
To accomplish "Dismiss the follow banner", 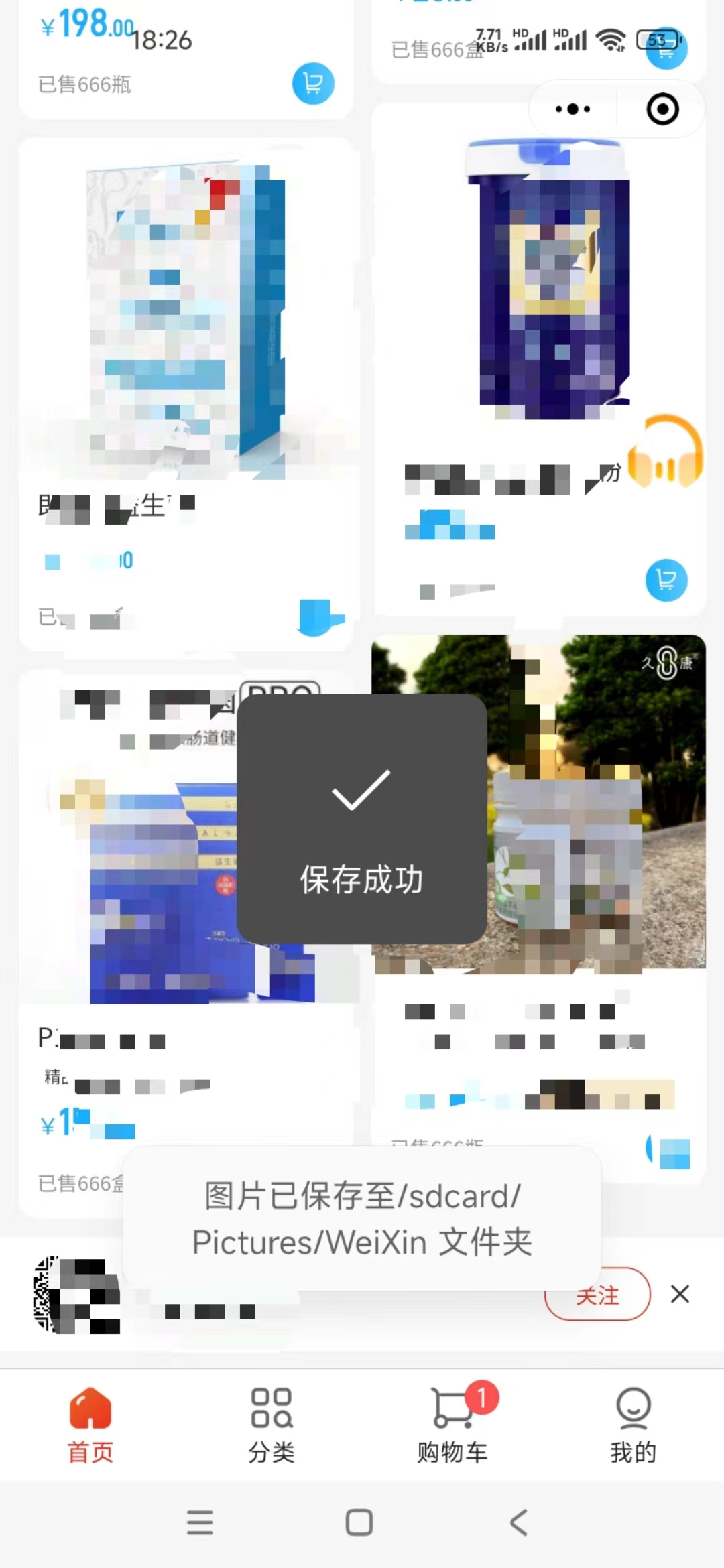I will tap(680, 1294).
